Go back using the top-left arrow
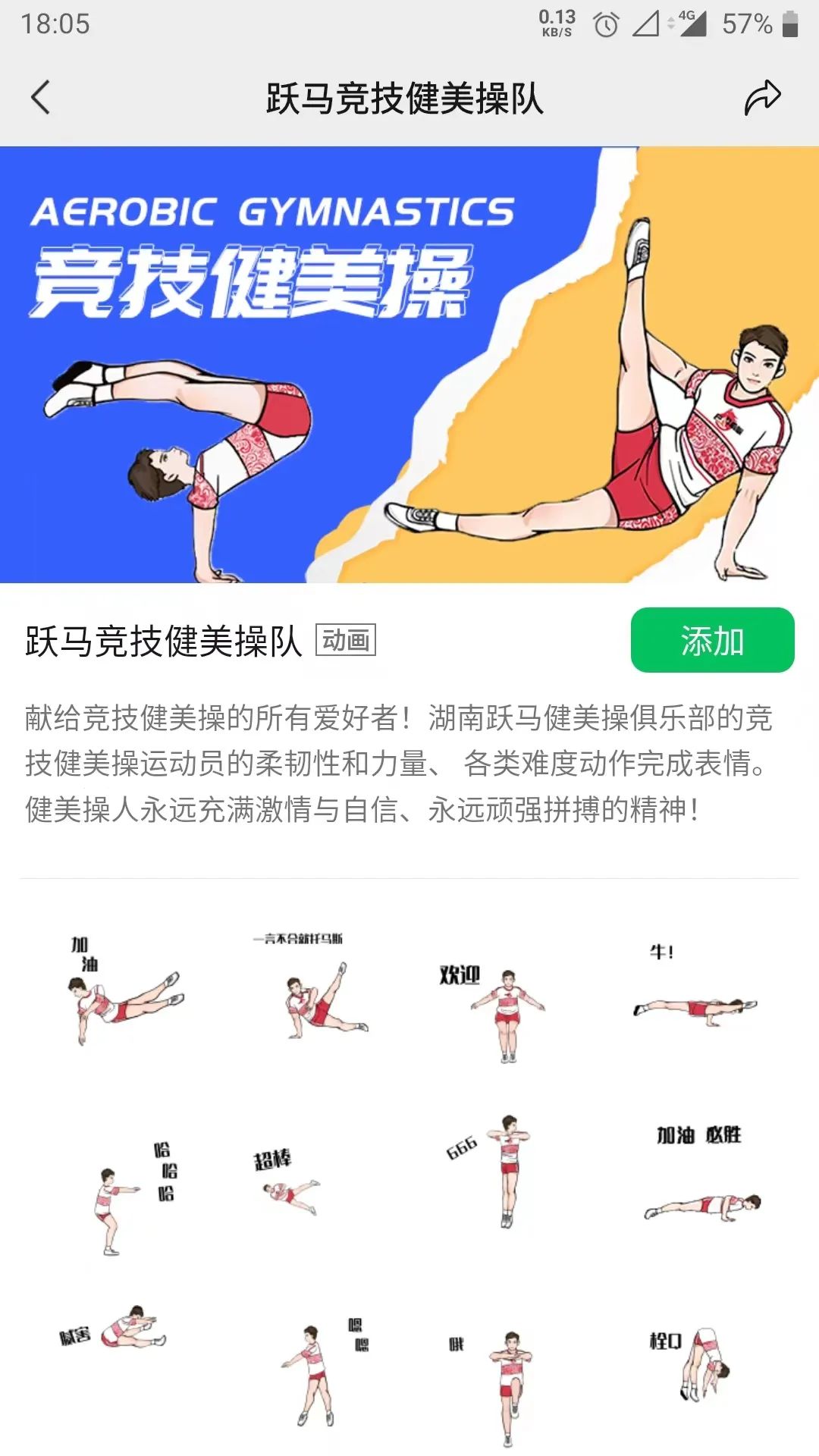Viewport: 819px width, 1456px height. [x=41, y=98]
